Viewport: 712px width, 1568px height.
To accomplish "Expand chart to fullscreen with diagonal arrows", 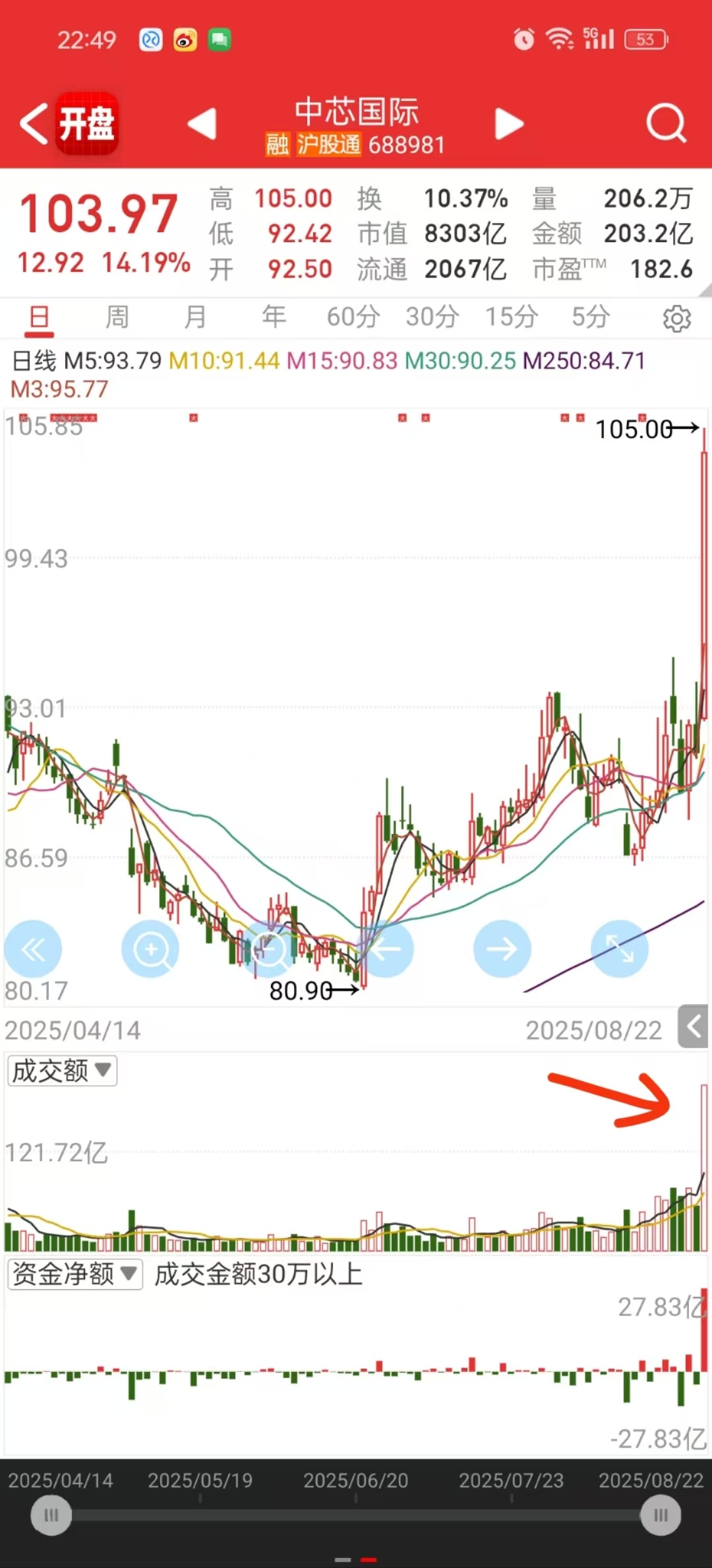I will click(620, 949).
